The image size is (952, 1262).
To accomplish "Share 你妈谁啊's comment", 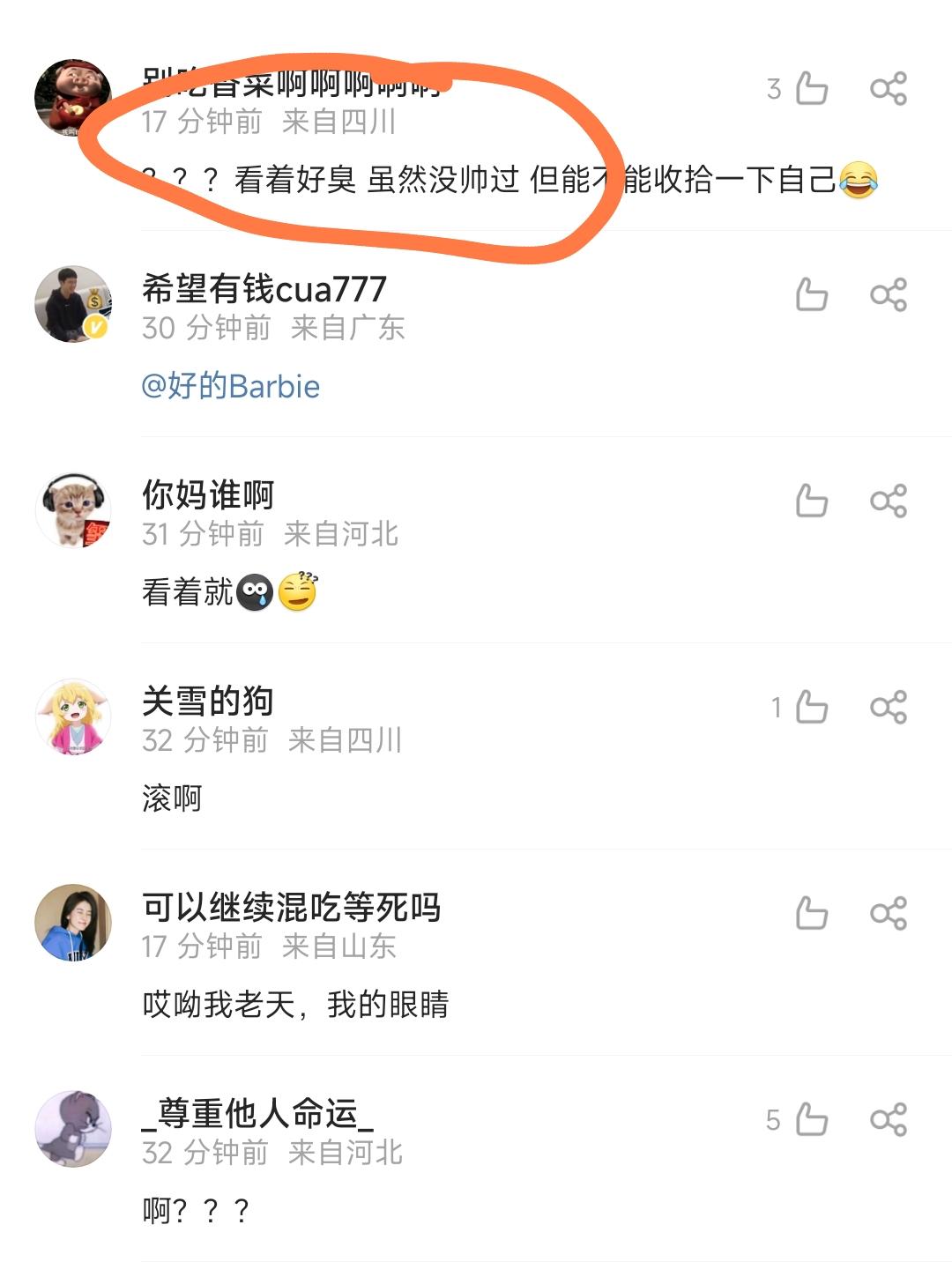I will [x=888, y=501].
